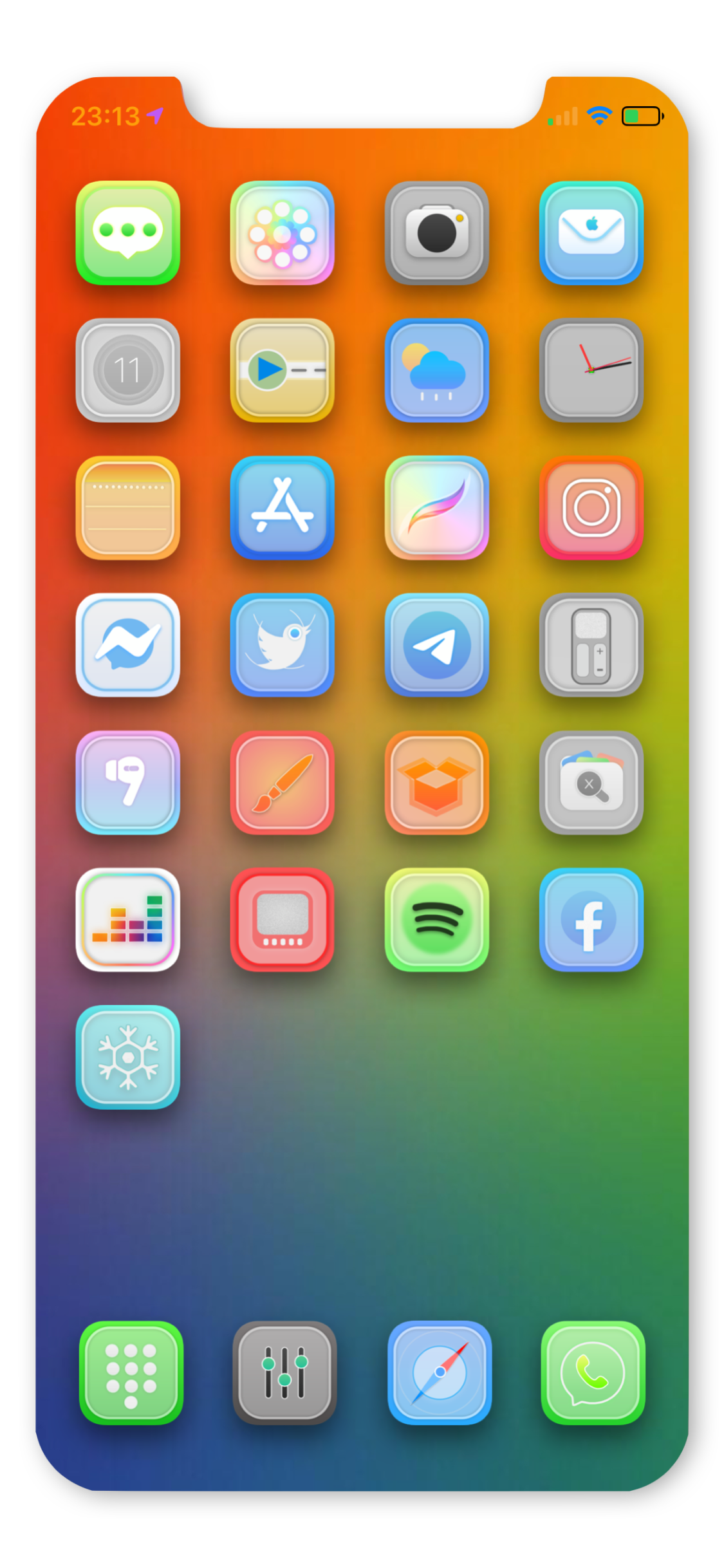This screenshot has width=724, height=1568.
Task: Open the Notes app
Action: [127, 507]
